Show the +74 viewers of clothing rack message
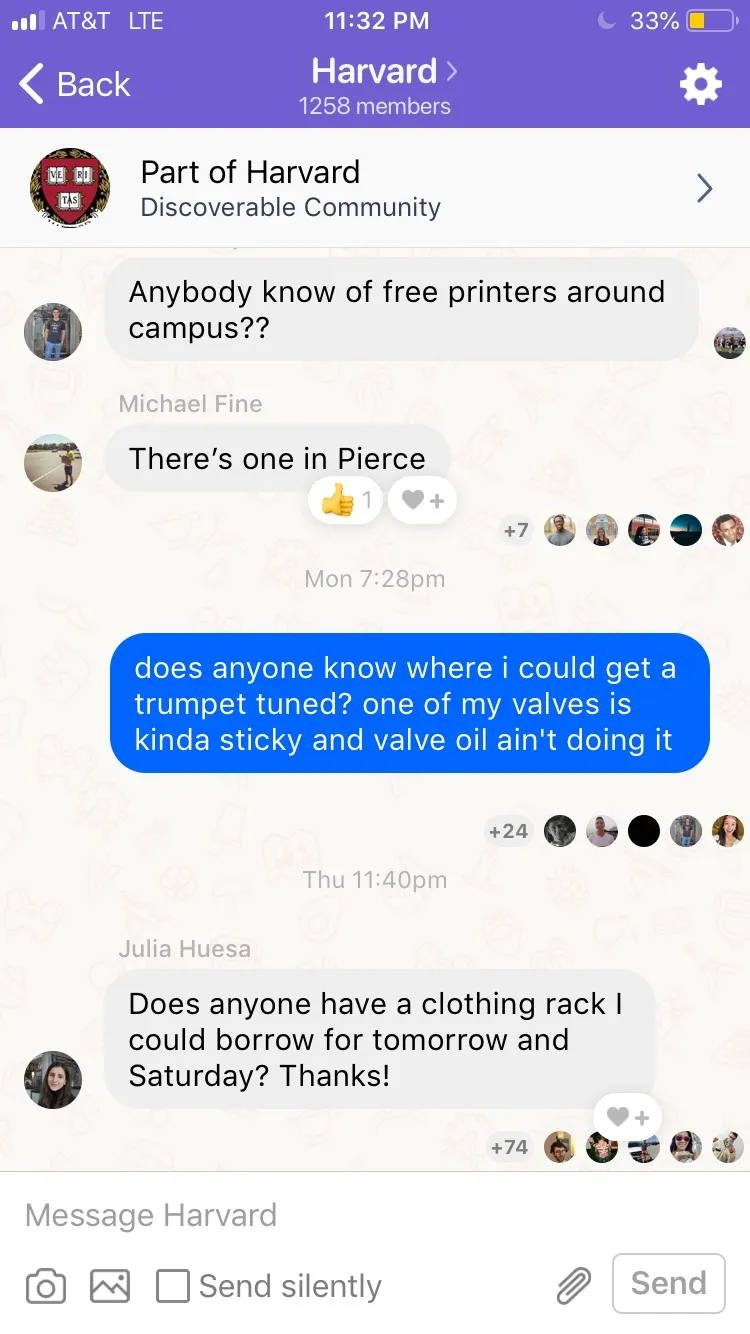 click(x=509, y=1147)
